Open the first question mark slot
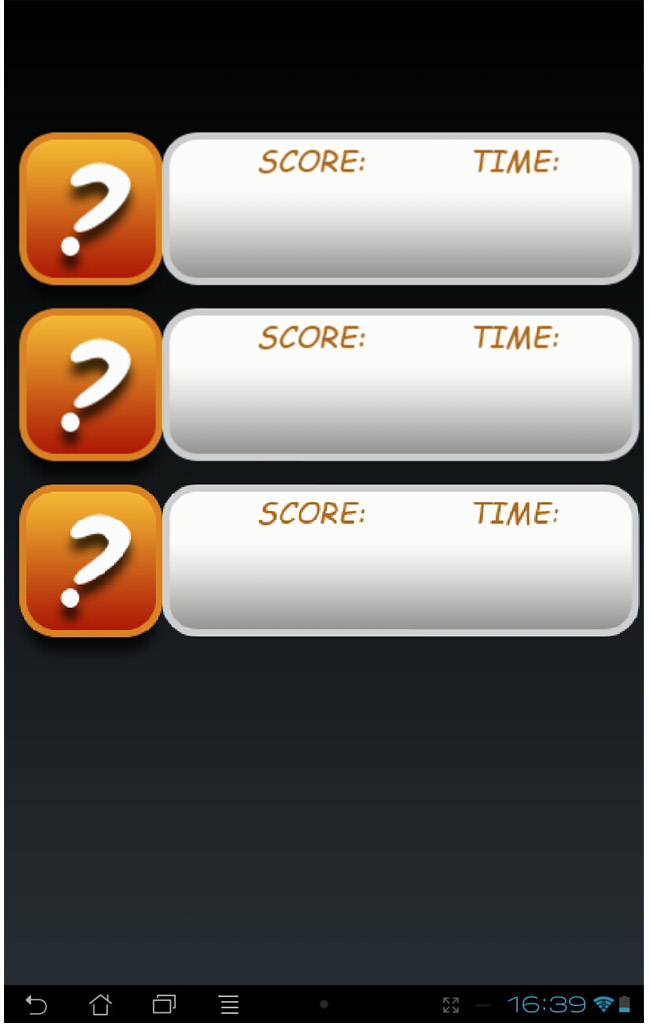This screenshot has width=650, height=1024. [91, 209]
